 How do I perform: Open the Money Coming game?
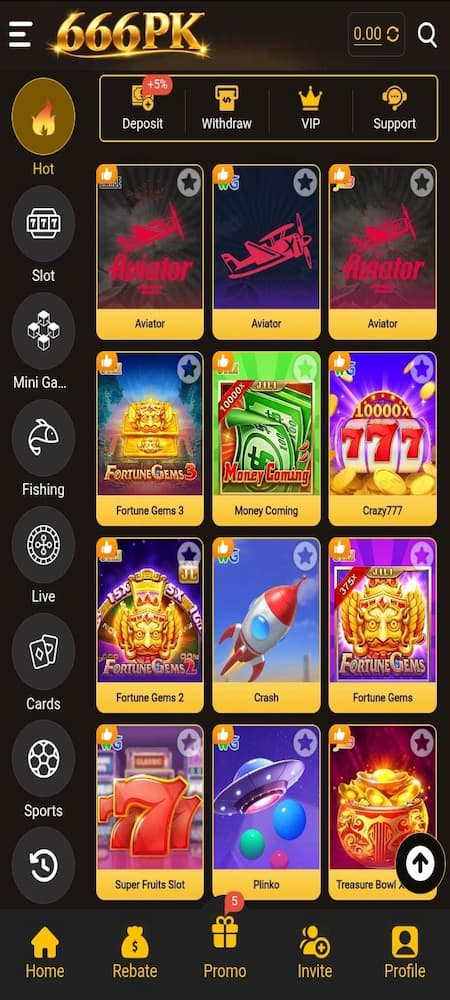coord(266,438)
